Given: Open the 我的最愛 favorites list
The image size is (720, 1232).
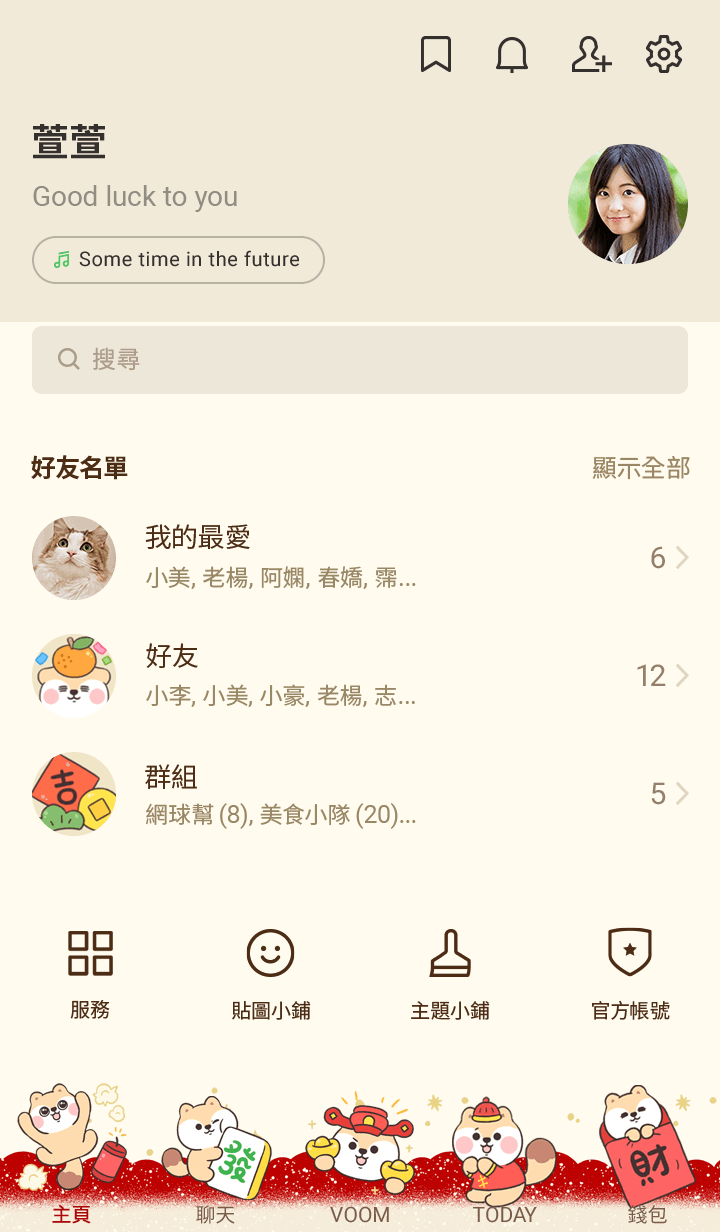Looking at the screenshot, I should [x=360, y=558].
